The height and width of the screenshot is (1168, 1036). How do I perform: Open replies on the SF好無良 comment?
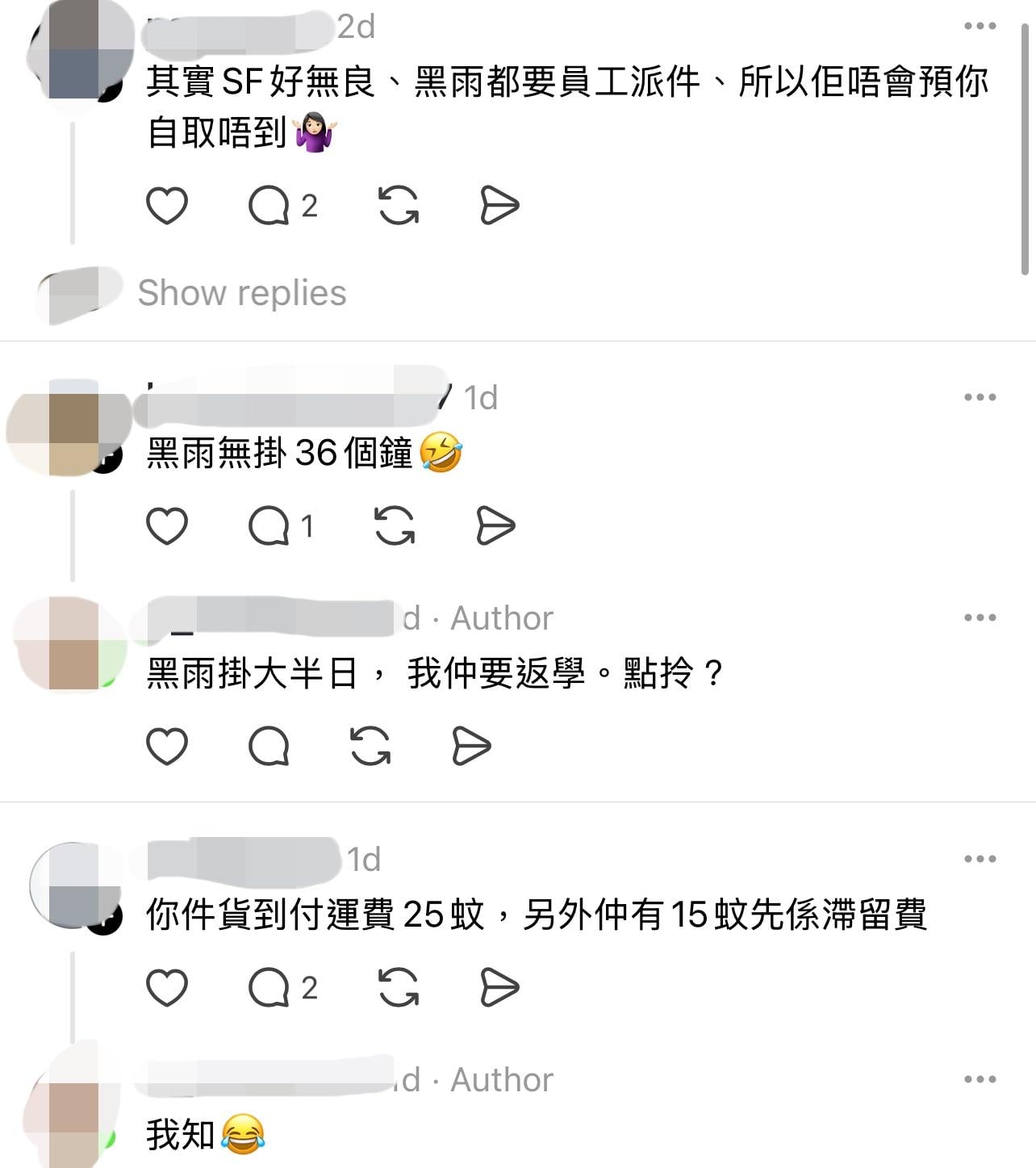click(269, 205)
